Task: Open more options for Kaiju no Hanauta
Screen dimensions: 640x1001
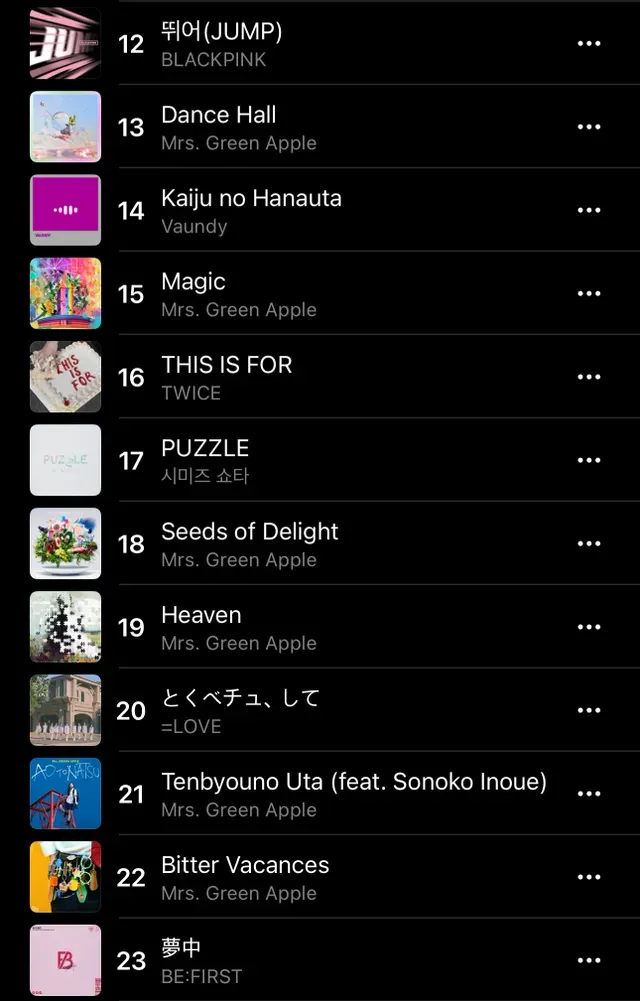Action: point(589,210)
